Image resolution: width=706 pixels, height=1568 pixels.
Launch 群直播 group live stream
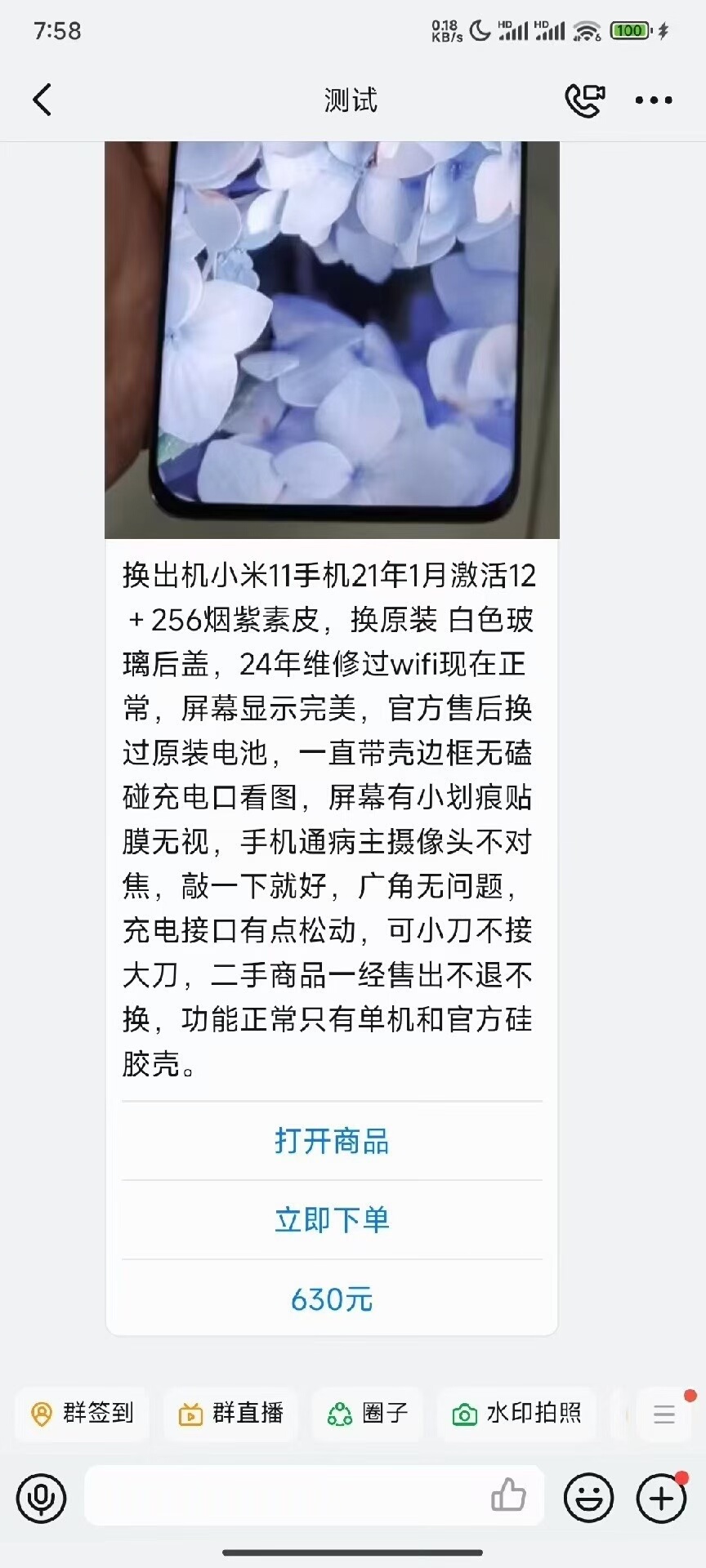(x=231, y=1413)
